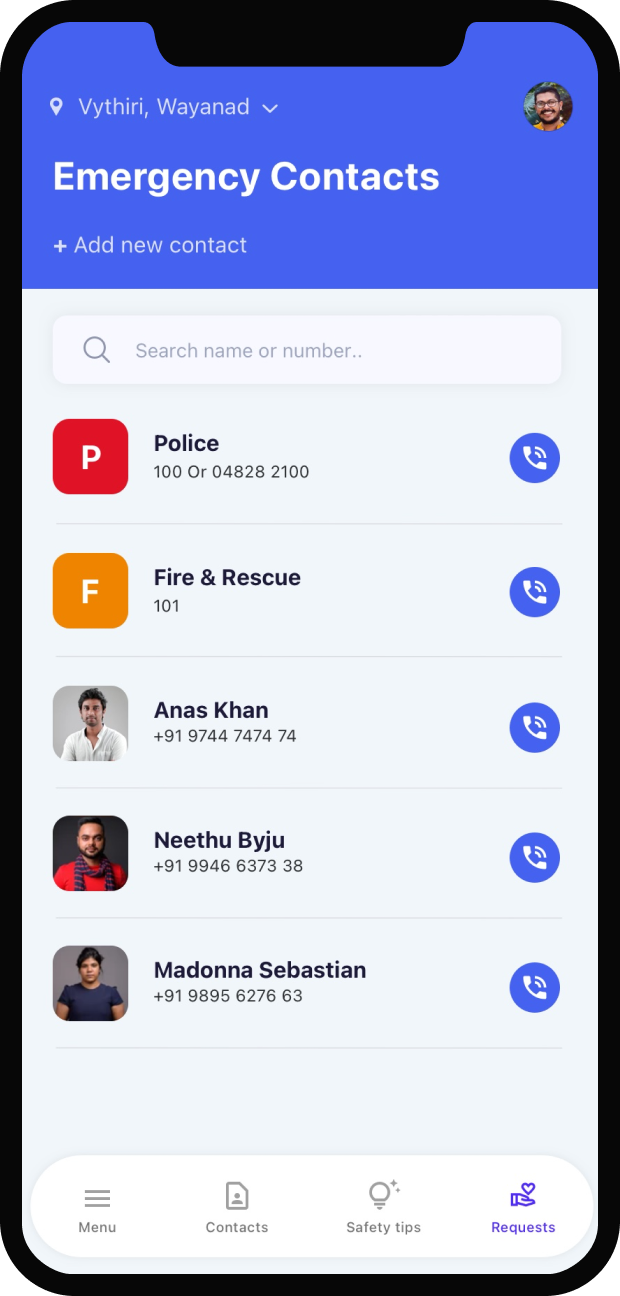The width and height of the screenshot is (620, 1296).
Task: Go to the Requests tab
Action: (523, 1208)
